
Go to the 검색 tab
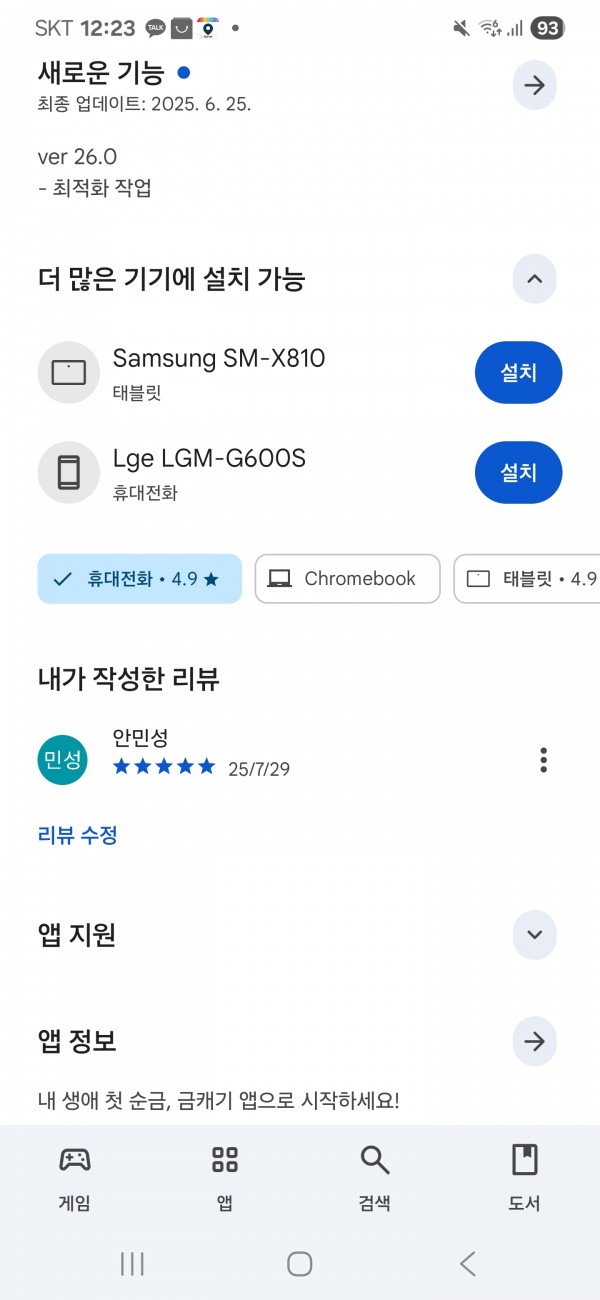(375, 1177)
